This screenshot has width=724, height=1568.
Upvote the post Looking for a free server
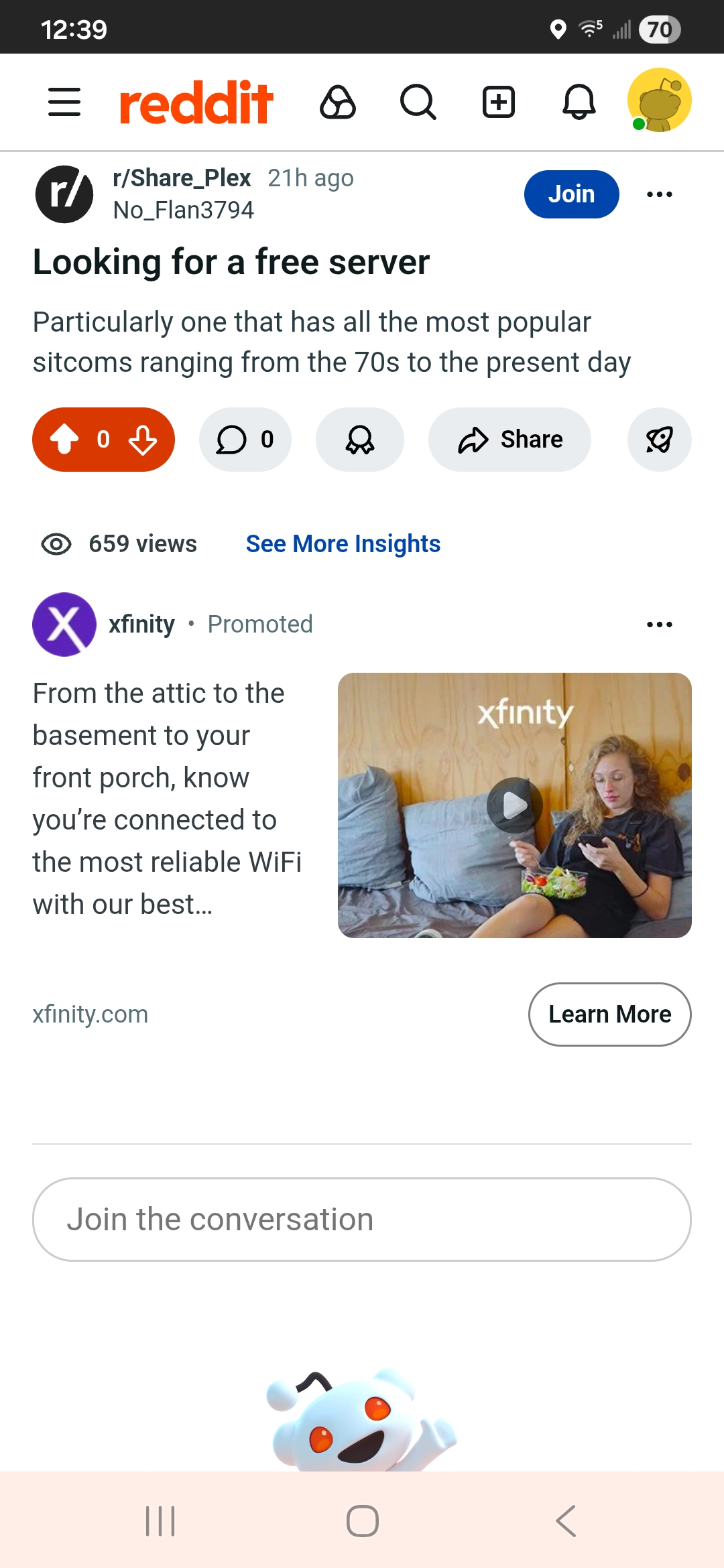65,440
